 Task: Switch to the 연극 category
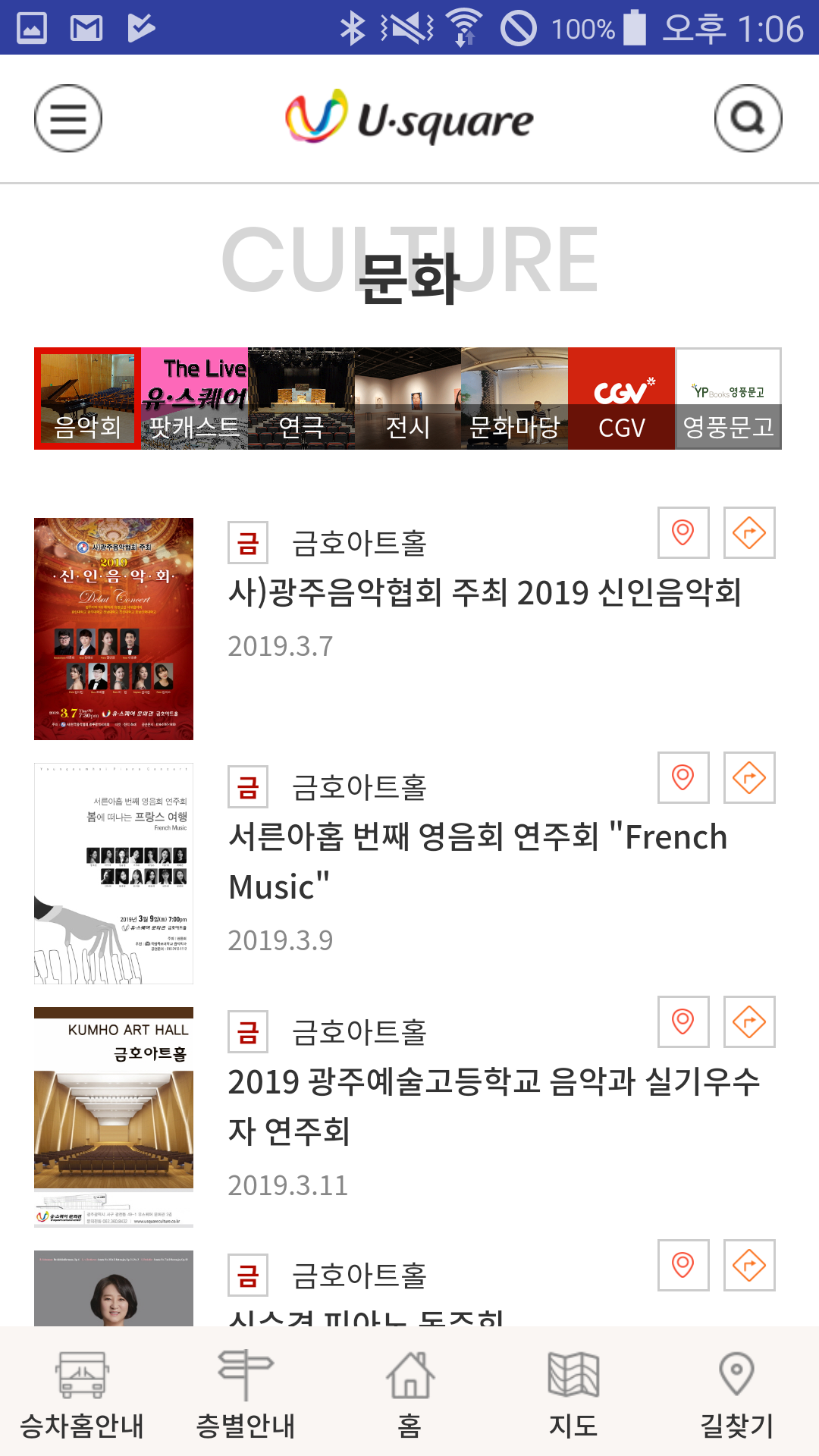coord(301,399)
